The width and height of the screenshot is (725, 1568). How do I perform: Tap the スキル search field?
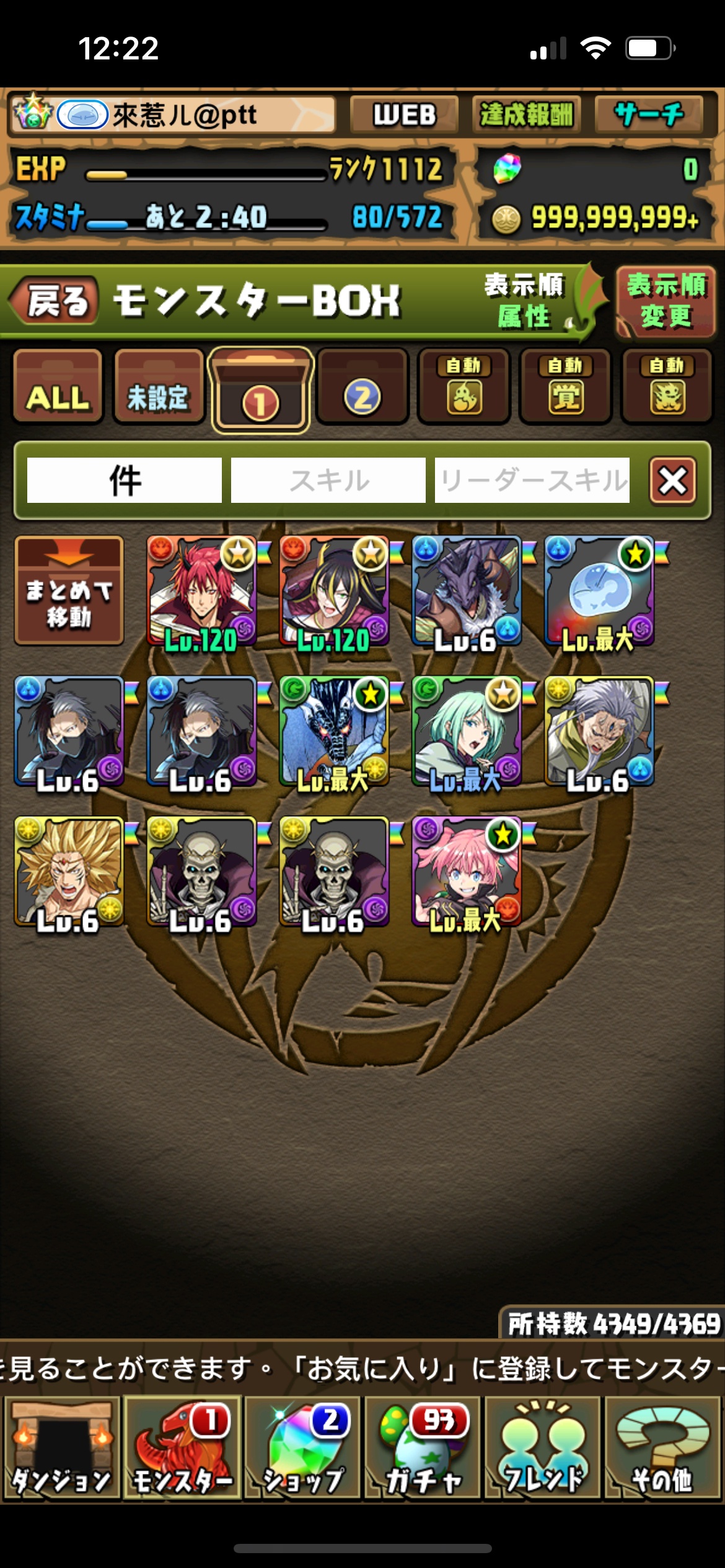[x=328, y=481]
